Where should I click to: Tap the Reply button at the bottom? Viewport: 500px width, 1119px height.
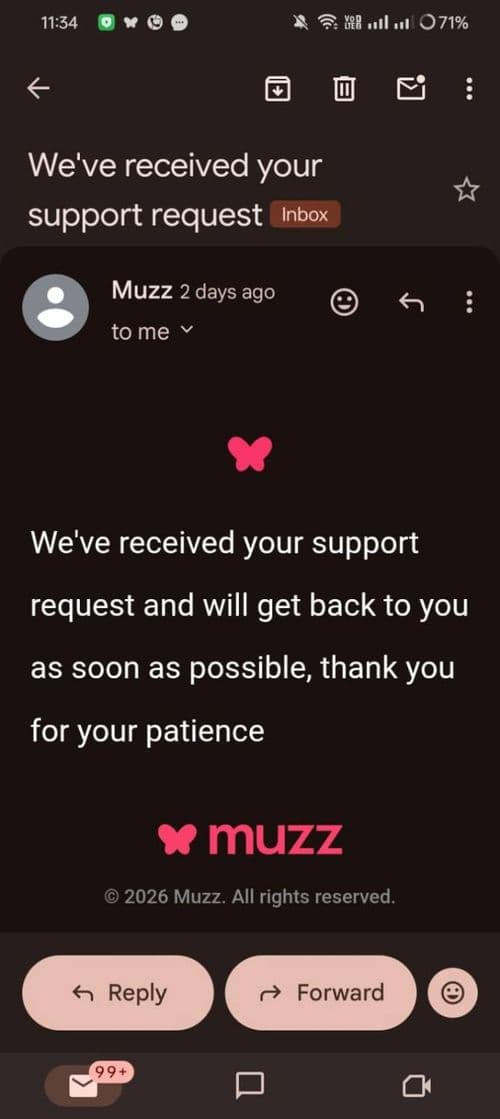[118, 993]
